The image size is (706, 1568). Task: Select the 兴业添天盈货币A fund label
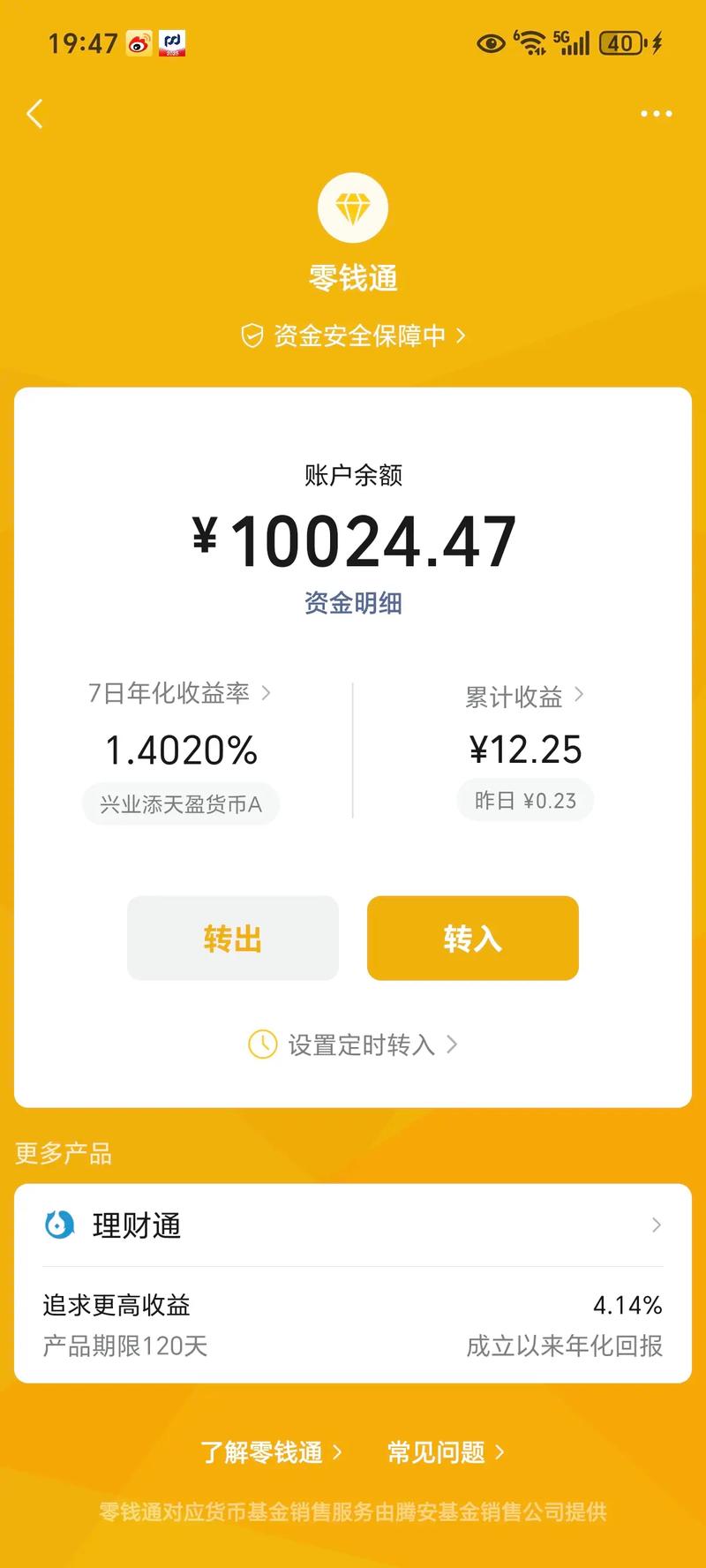[180, 803]
